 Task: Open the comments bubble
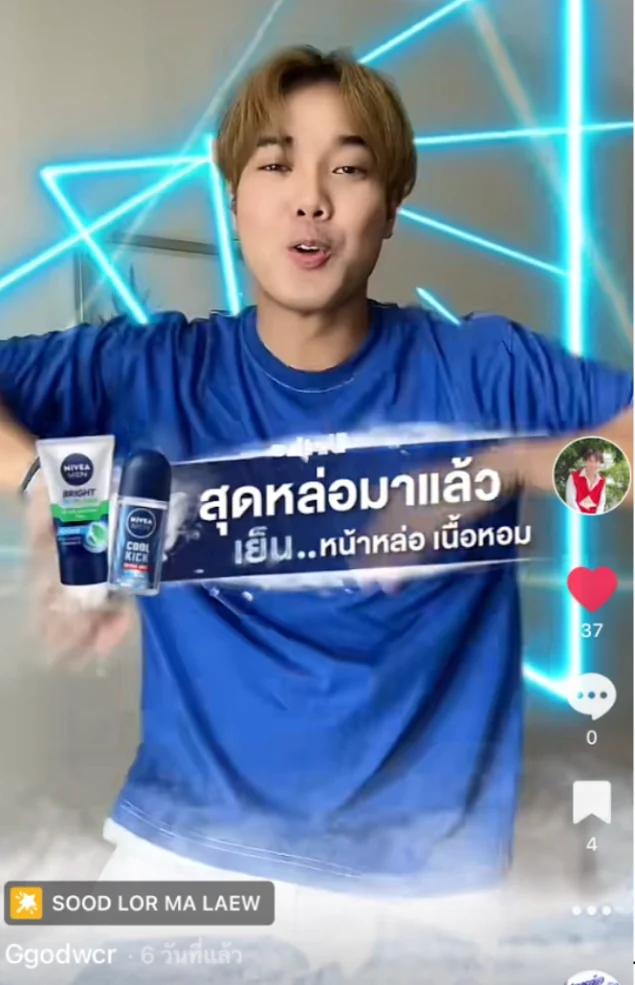point(591,696)
